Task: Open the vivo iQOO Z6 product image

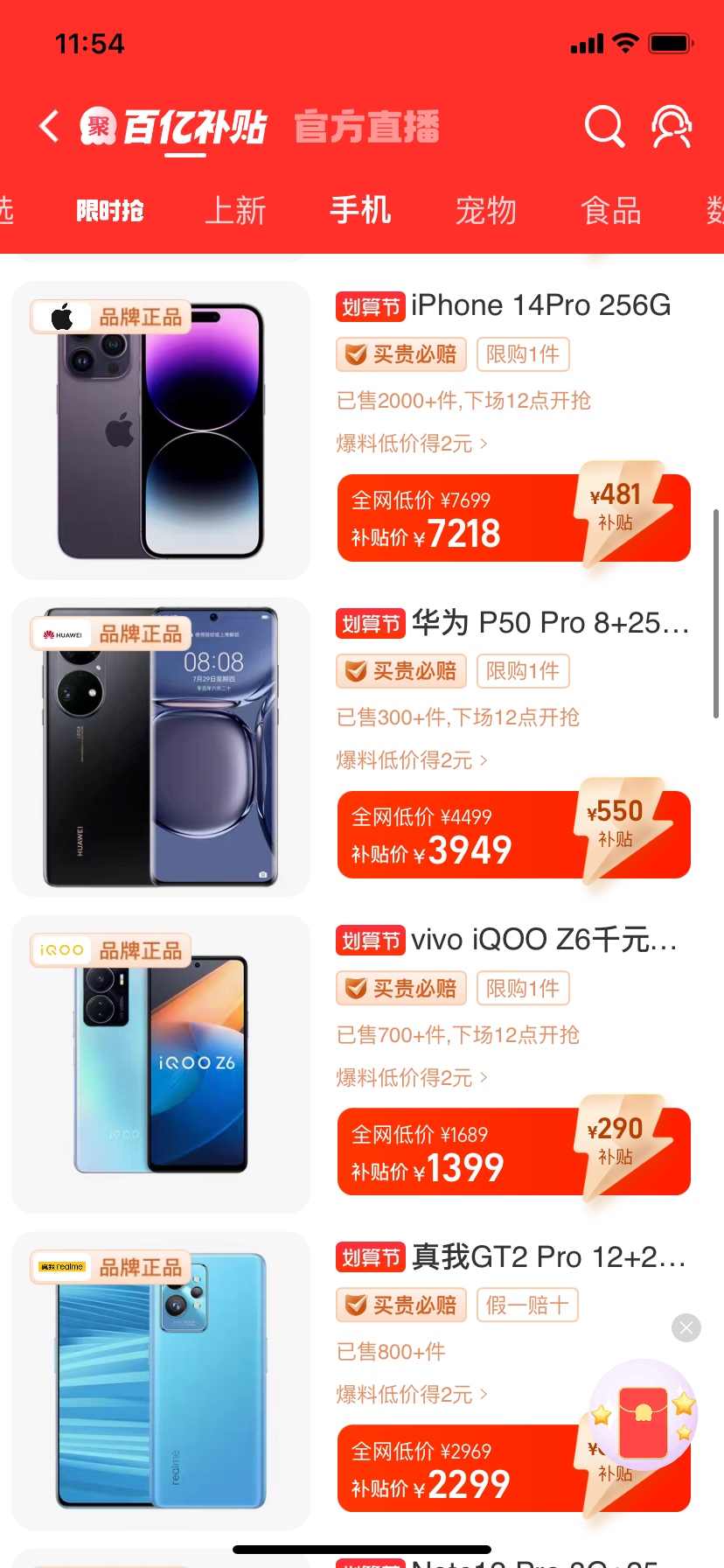Action: (161, 1064)
